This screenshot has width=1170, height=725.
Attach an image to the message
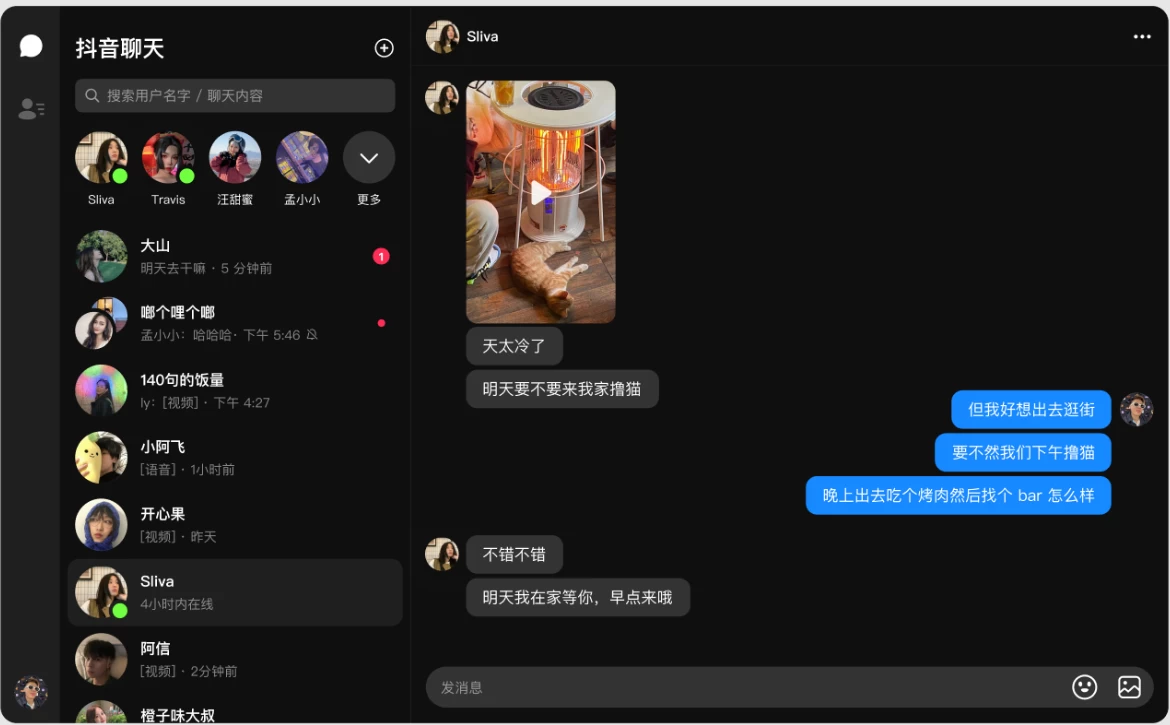1129,687
